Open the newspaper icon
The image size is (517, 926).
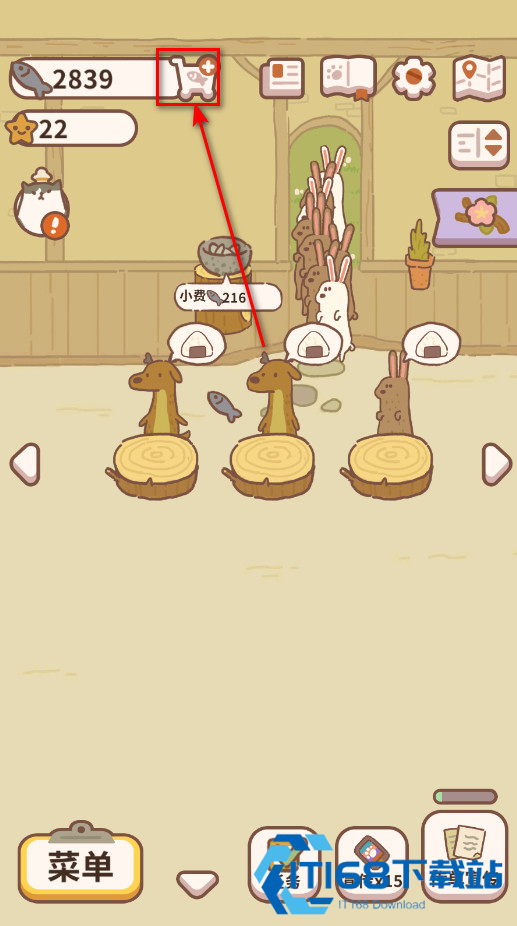[x=282, y=78]
